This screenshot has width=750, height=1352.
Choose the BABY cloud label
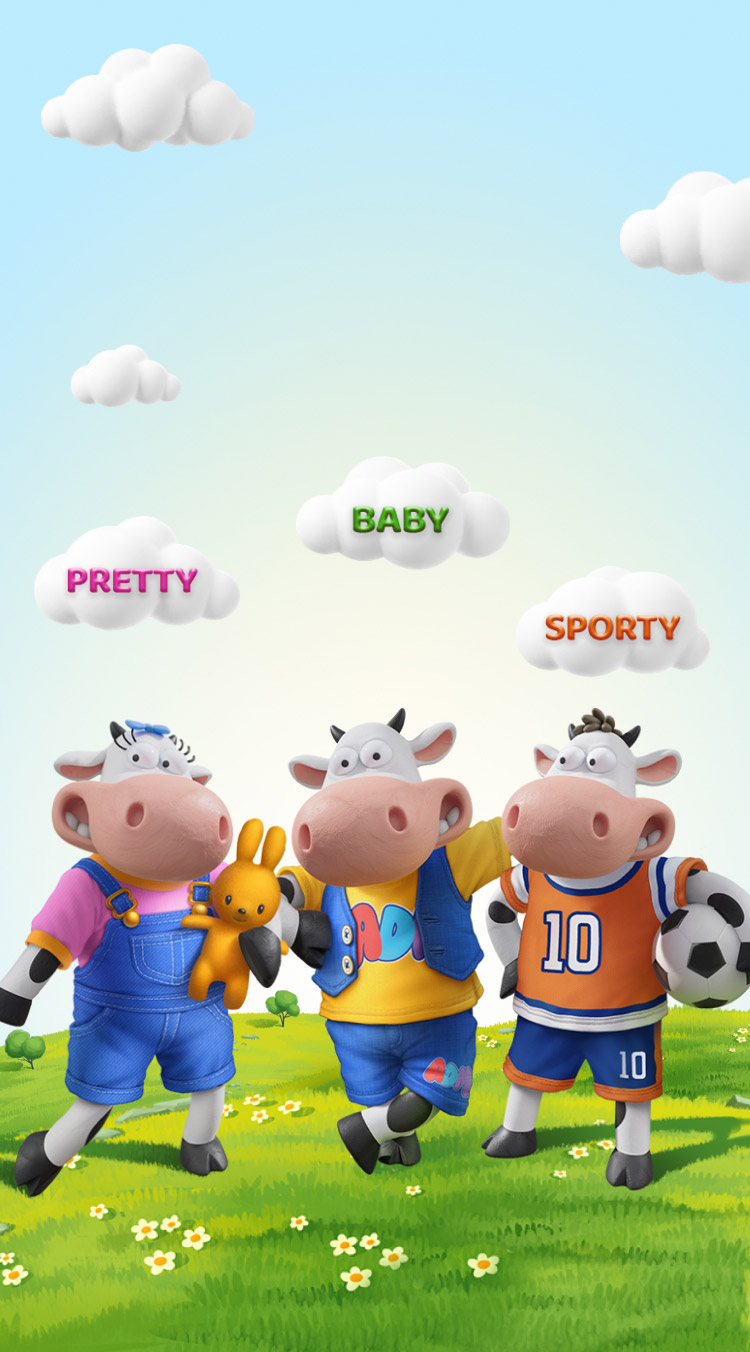click(x=400, y=520)
